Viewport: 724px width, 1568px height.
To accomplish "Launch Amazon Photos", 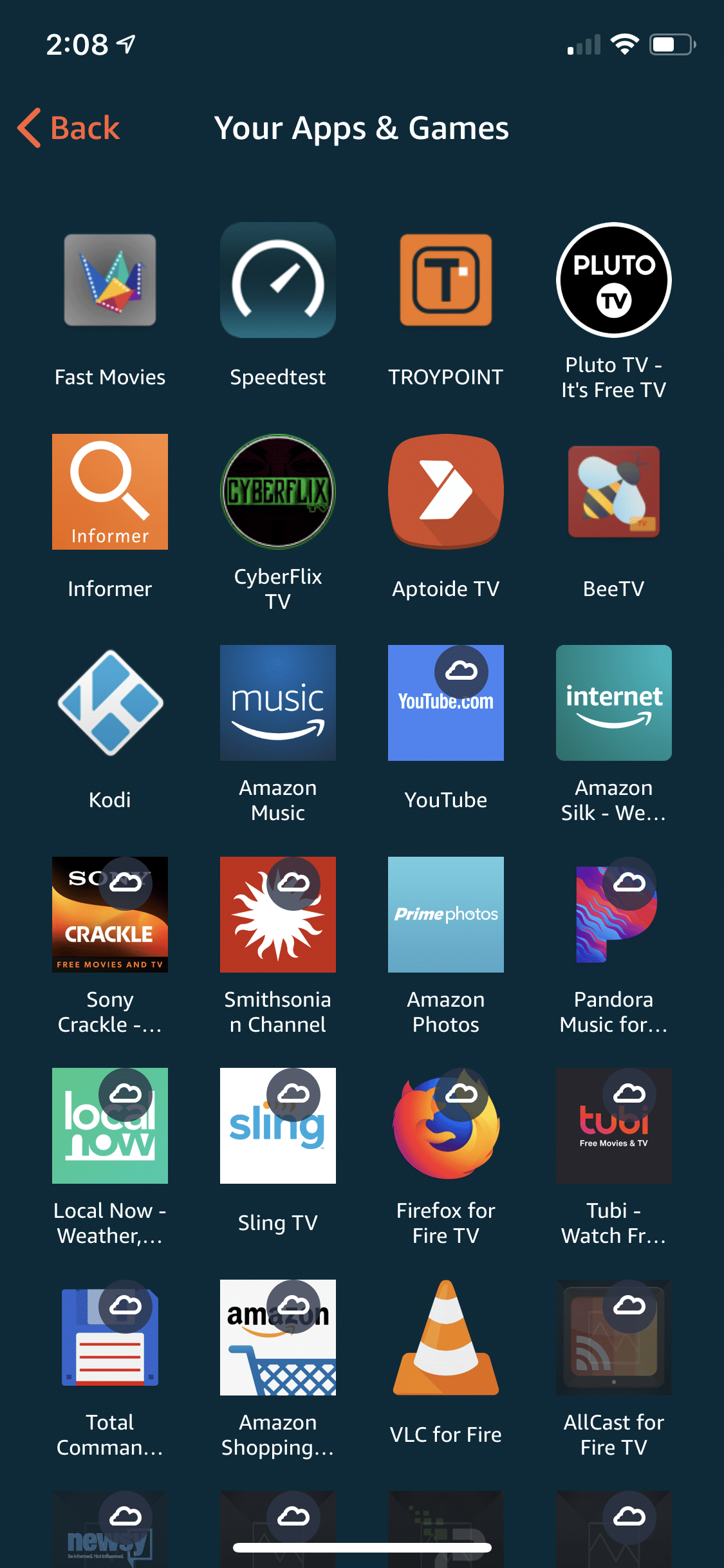I will click(x=446, y=915).
